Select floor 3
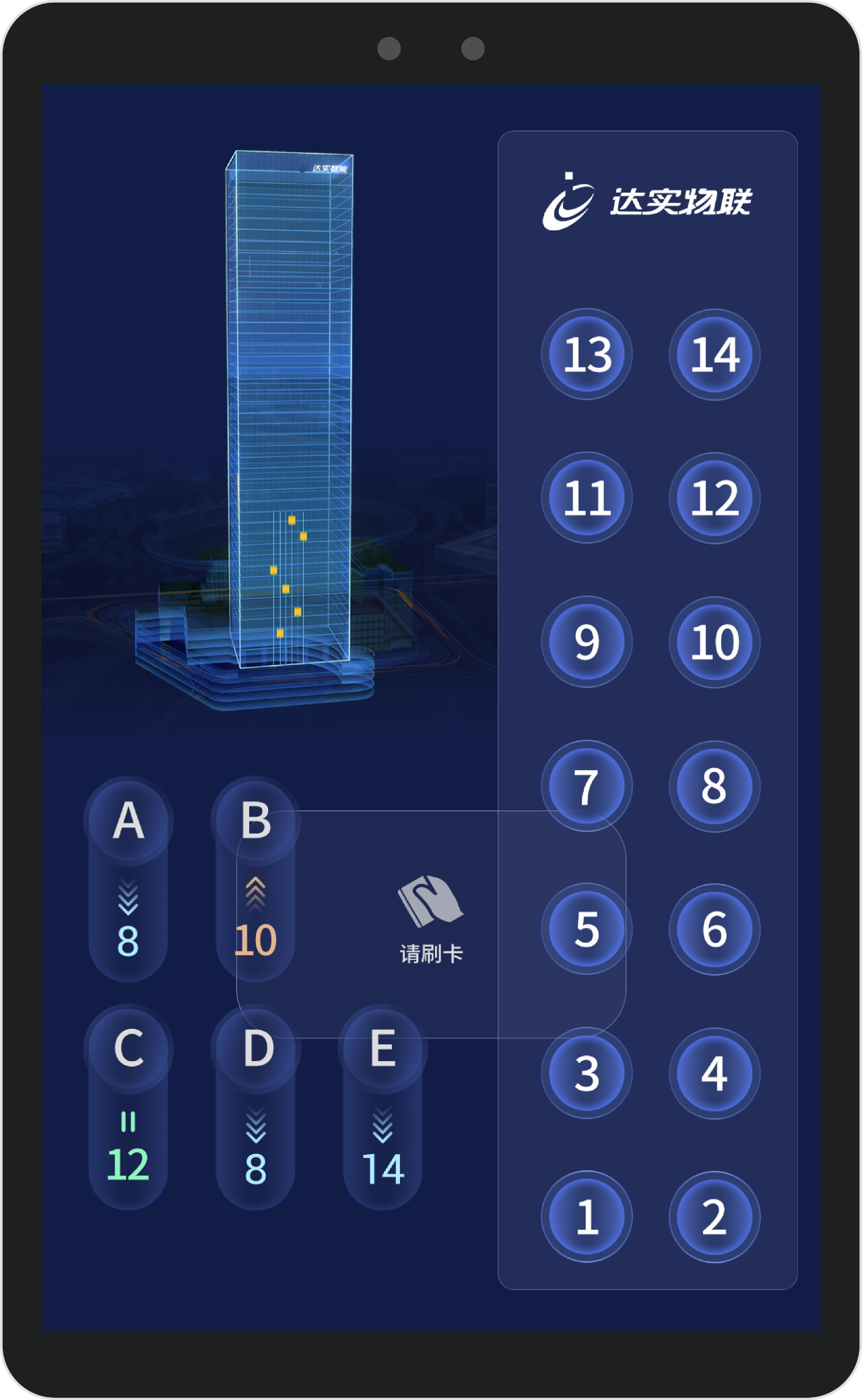Screen dimensions: 862x1400 pos(587,1073)
